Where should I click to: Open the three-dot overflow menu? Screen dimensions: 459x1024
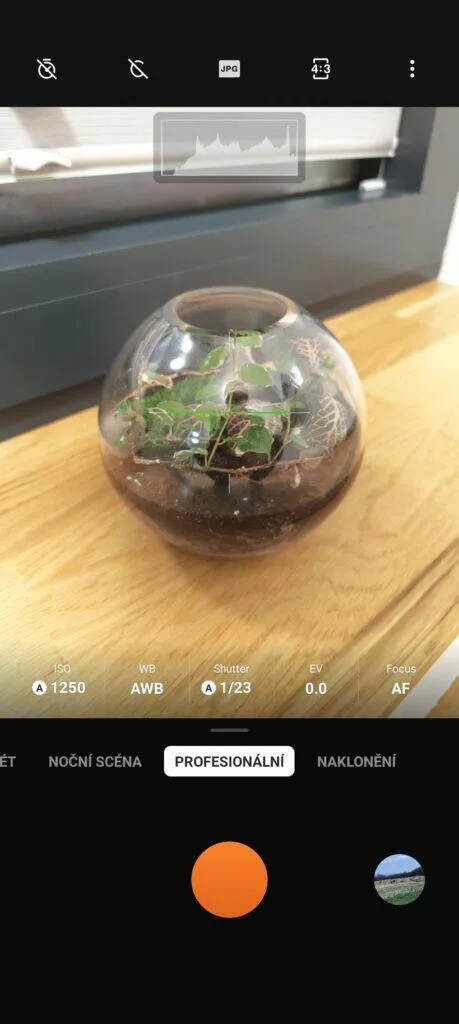click(x=412, y=69)
